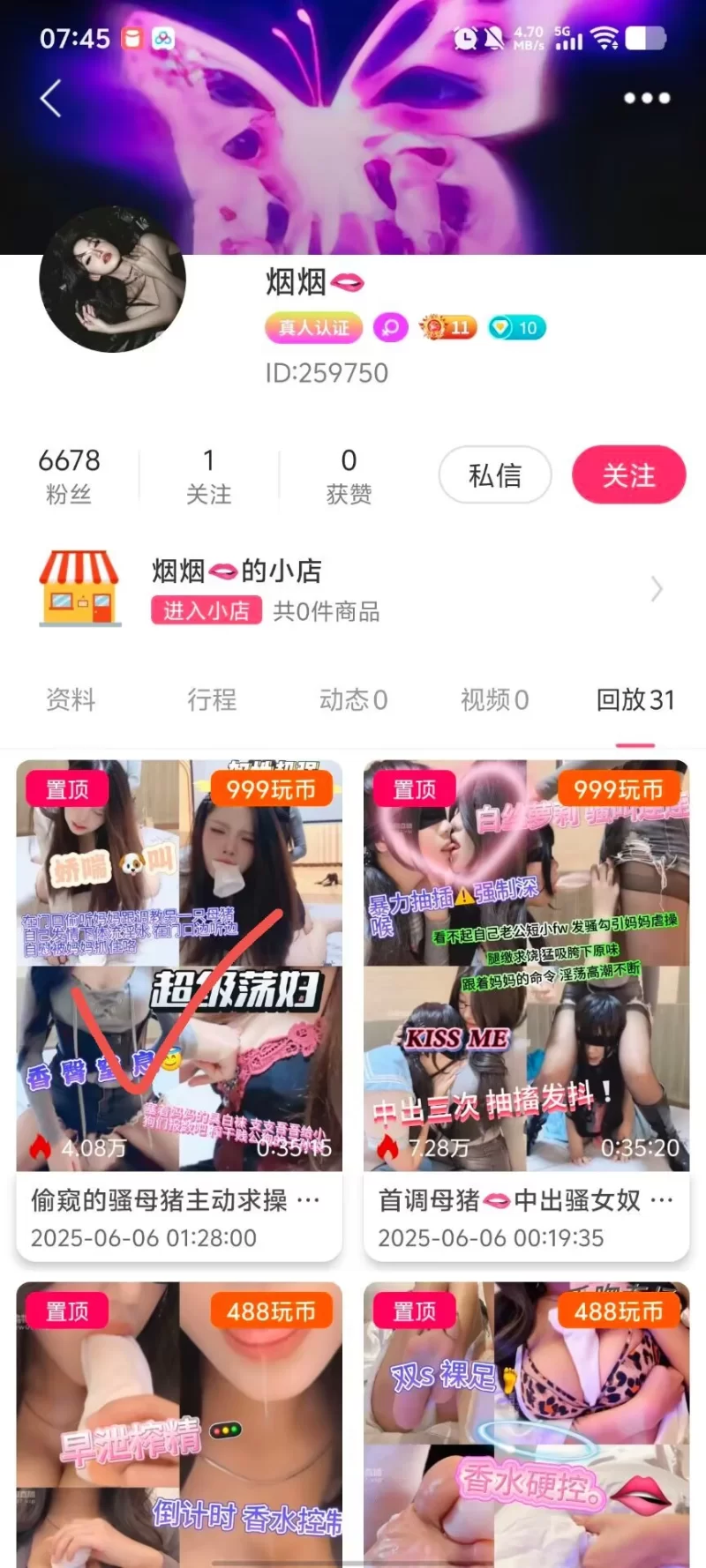View the 6678 粉丝 followers list
This screenshot has width=706, height=1568.
69,475
